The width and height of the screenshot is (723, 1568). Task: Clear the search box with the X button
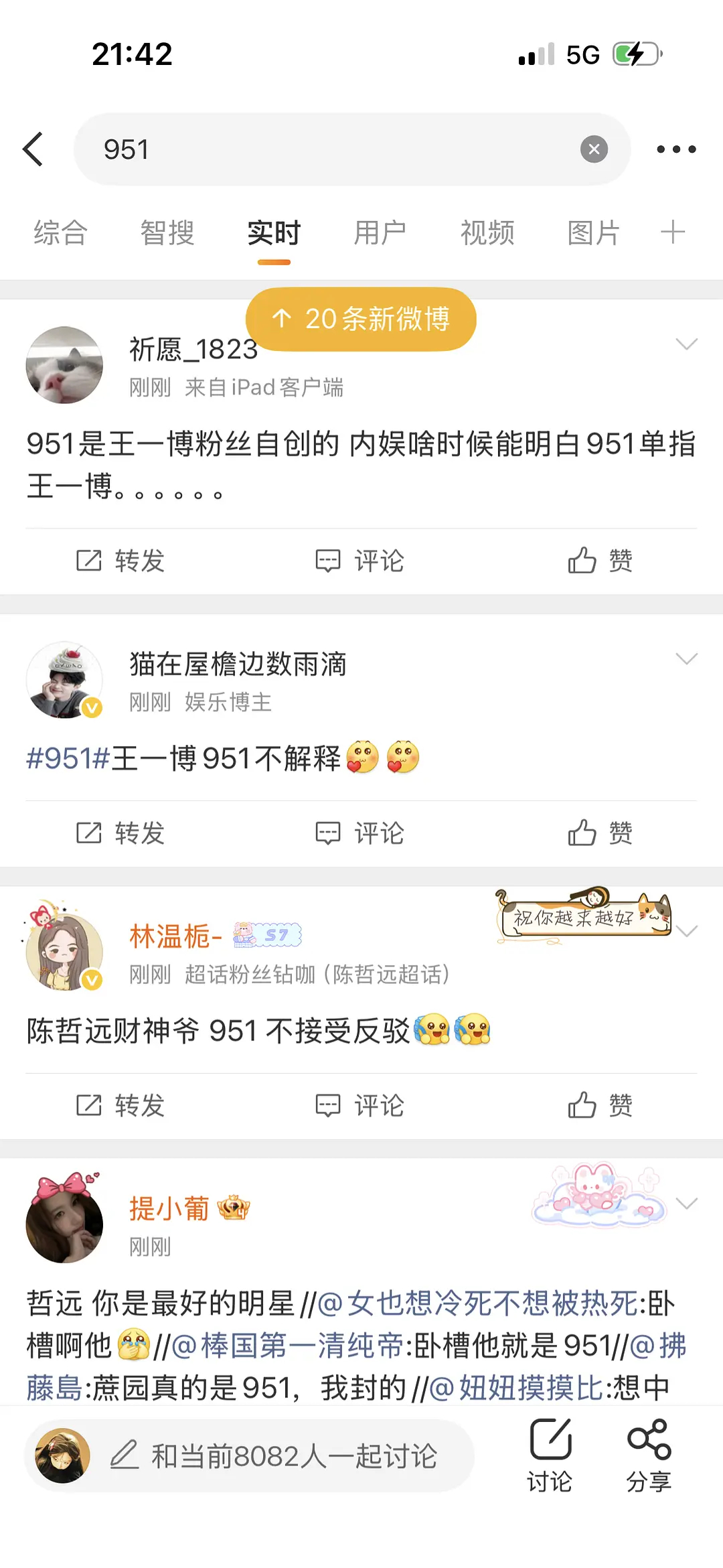click(x=594, y=149)
